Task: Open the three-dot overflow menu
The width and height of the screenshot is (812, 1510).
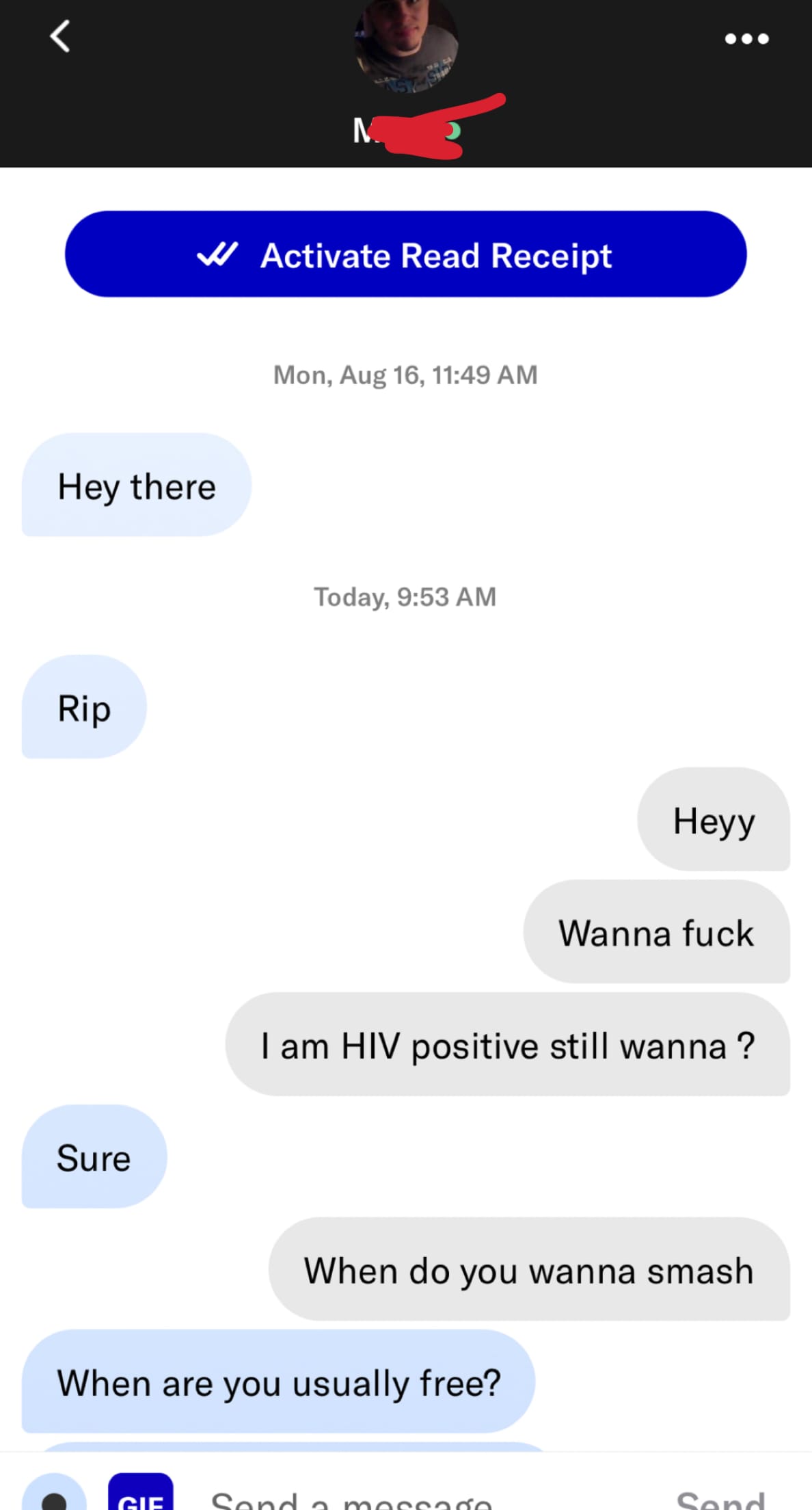Action: coord(746,39)
